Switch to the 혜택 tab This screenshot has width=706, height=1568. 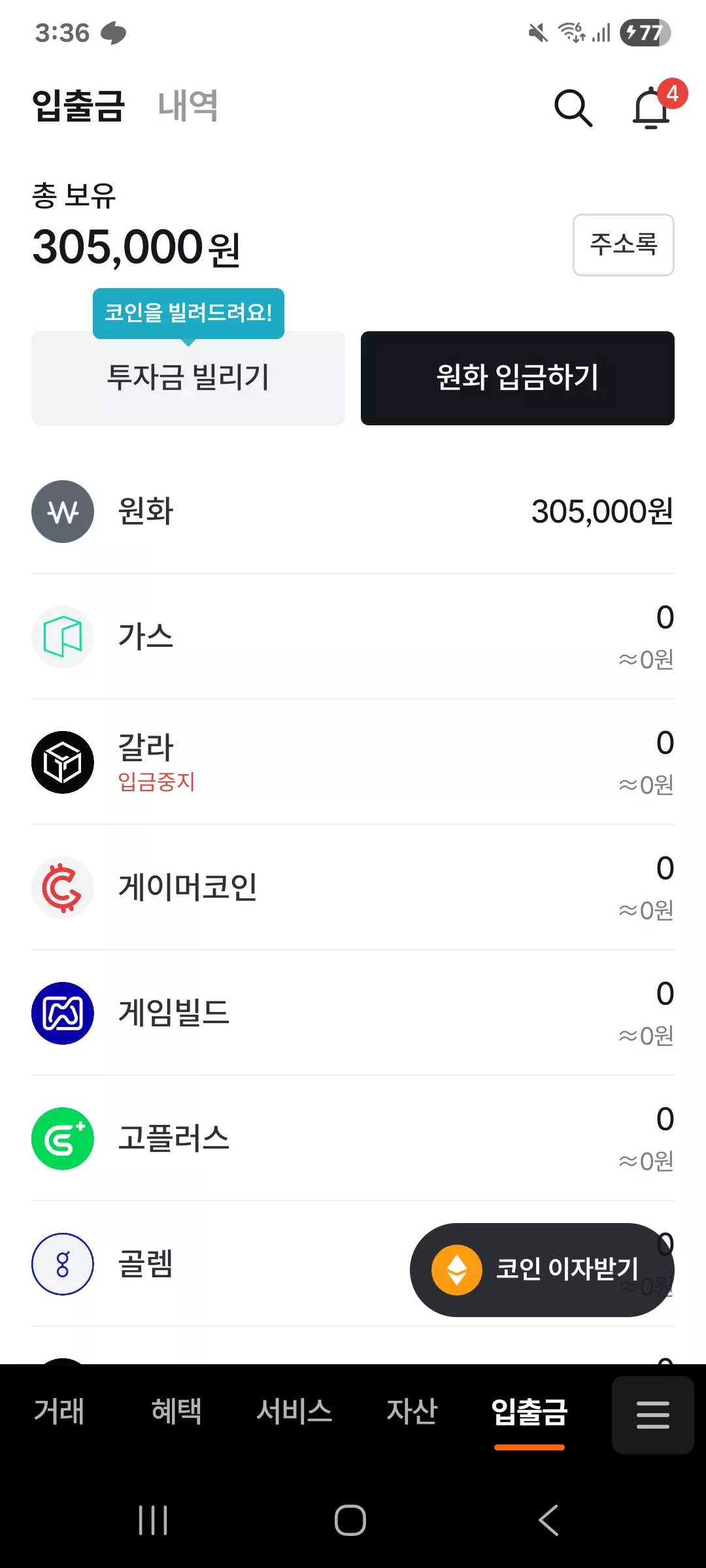click(x=176, y=1411)
